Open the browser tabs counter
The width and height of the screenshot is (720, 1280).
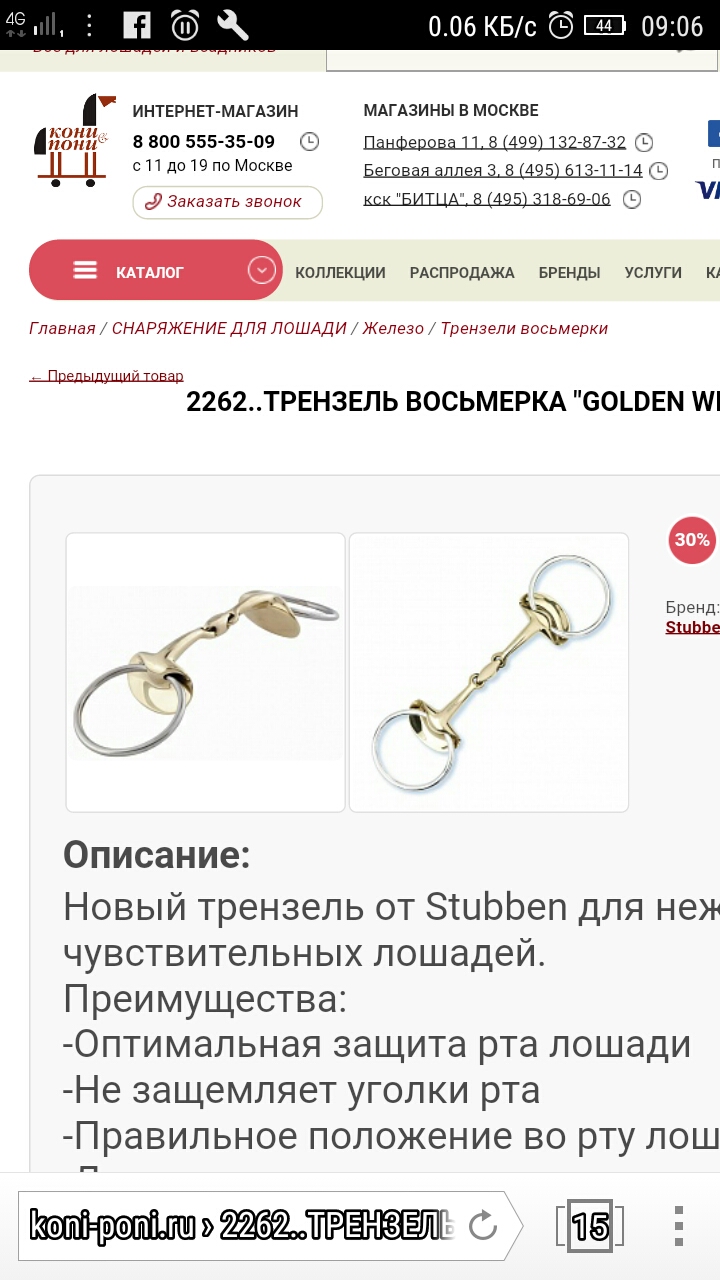[590, 1225]
